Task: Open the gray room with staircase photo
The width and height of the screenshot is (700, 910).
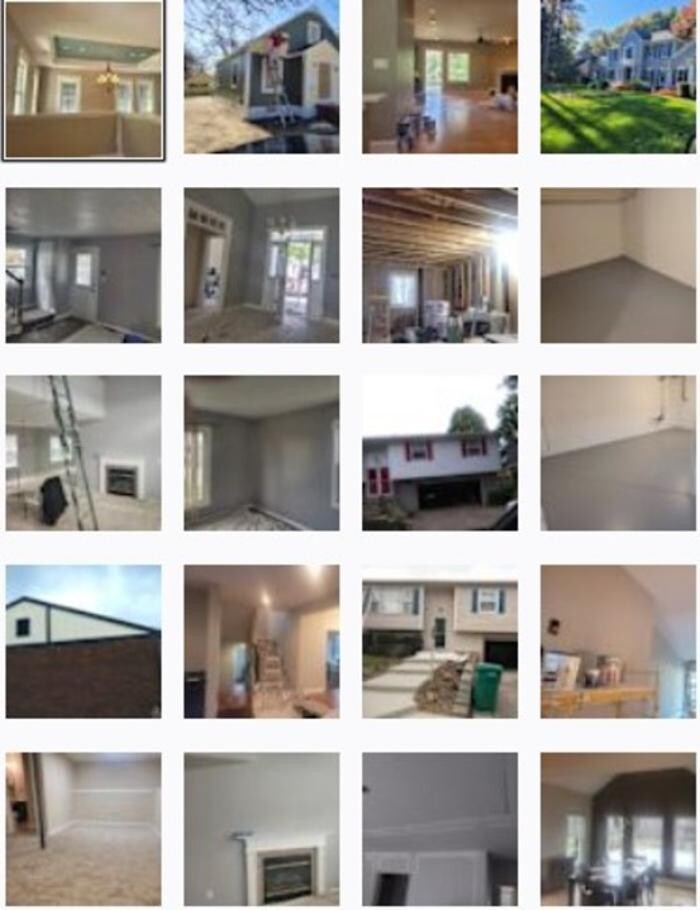Action: point(83,265)
